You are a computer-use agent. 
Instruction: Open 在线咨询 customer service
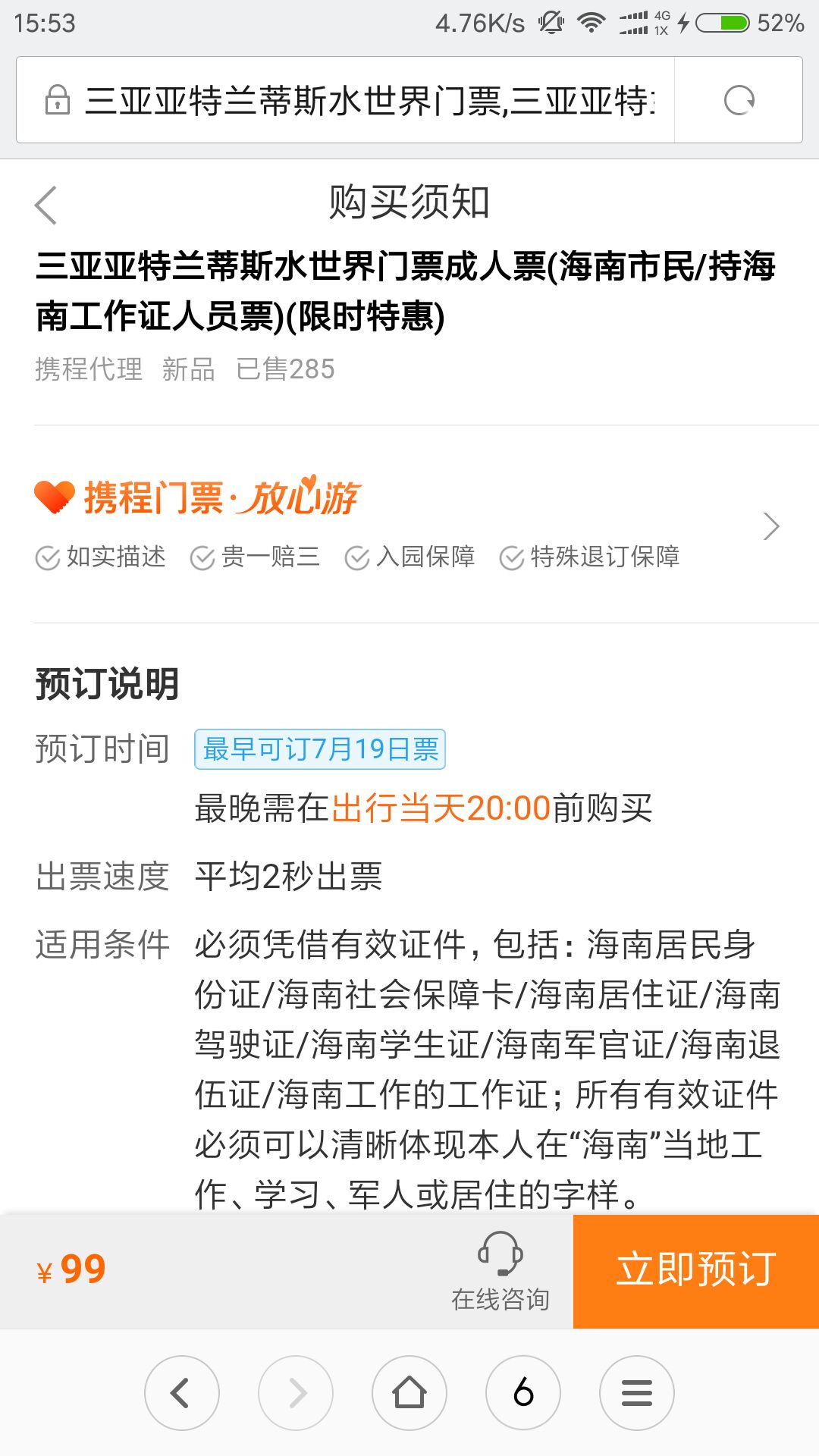[x=500, y=1272]
